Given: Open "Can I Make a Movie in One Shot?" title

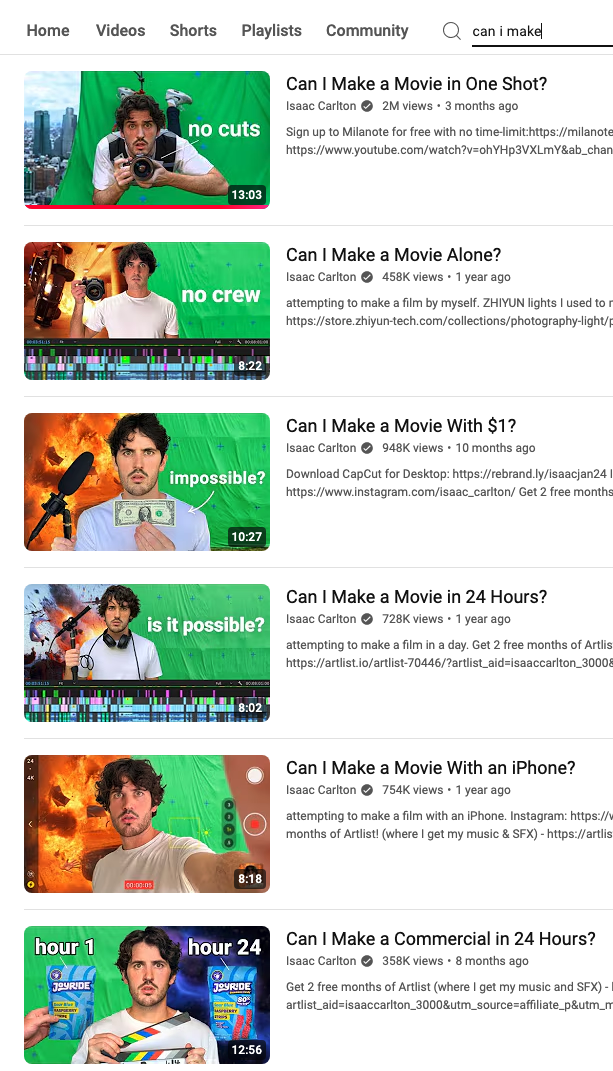Looking at the screenshot, I should point(416,84).
